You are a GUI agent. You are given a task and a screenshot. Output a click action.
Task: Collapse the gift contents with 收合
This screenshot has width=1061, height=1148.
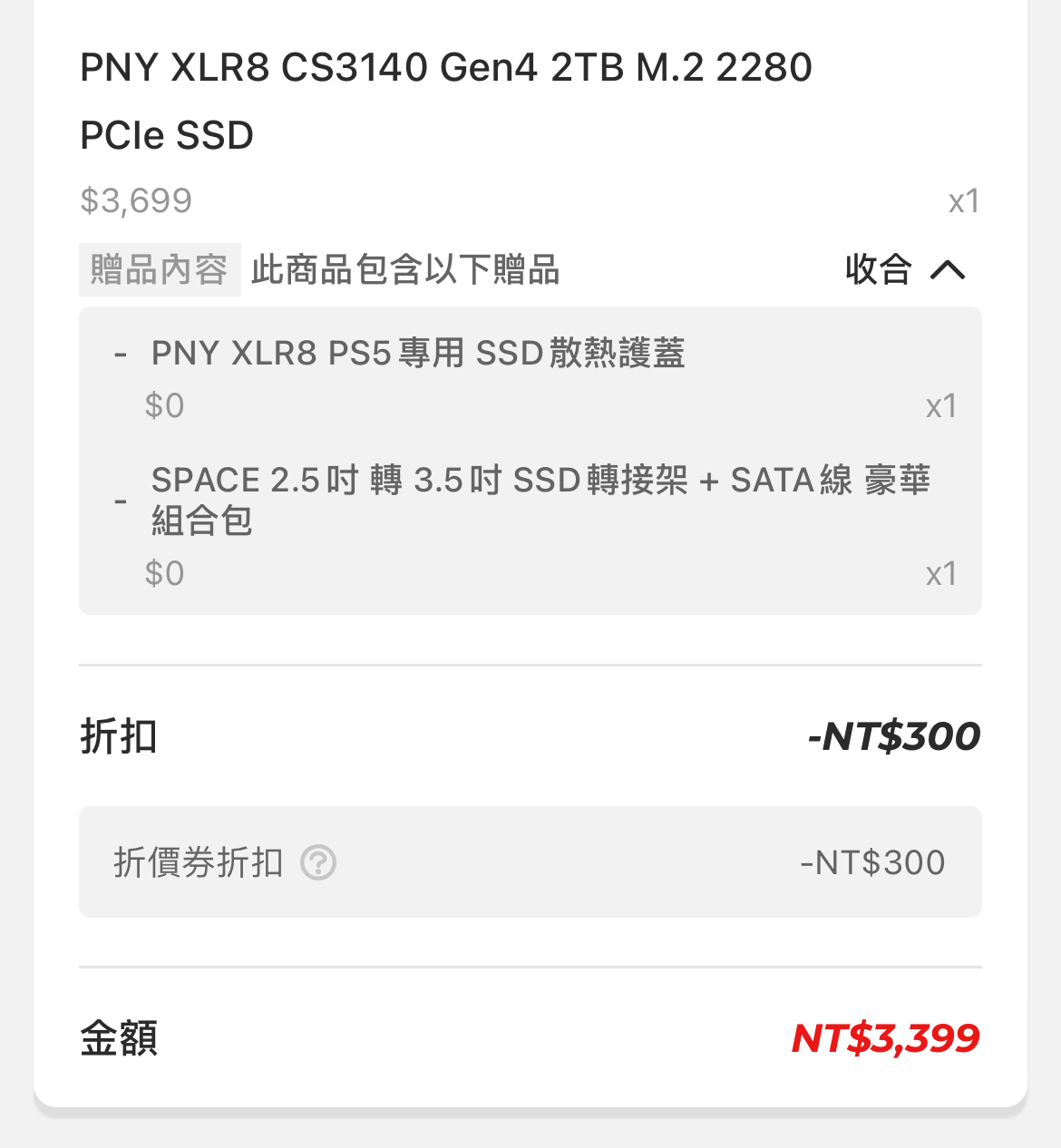905,270
